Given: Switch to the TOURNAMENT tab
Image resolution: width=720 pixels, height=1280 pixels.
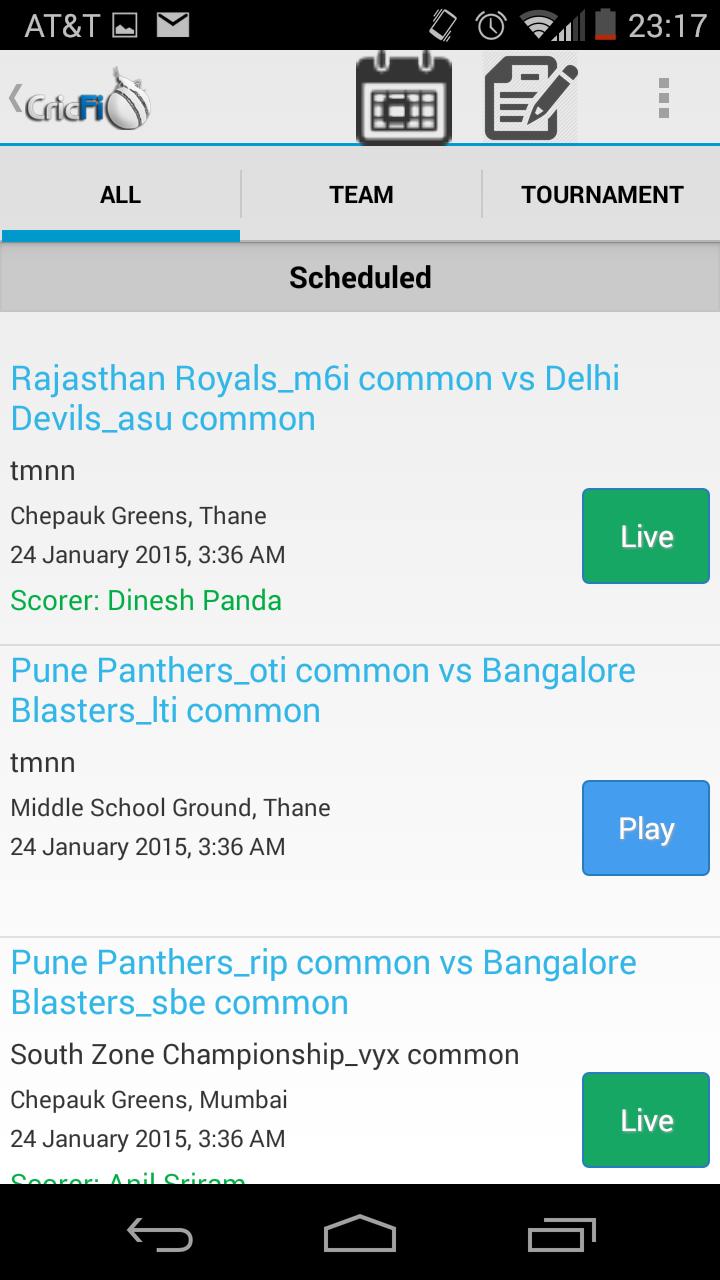Looking at the screenshot, I should click(602, 195).
